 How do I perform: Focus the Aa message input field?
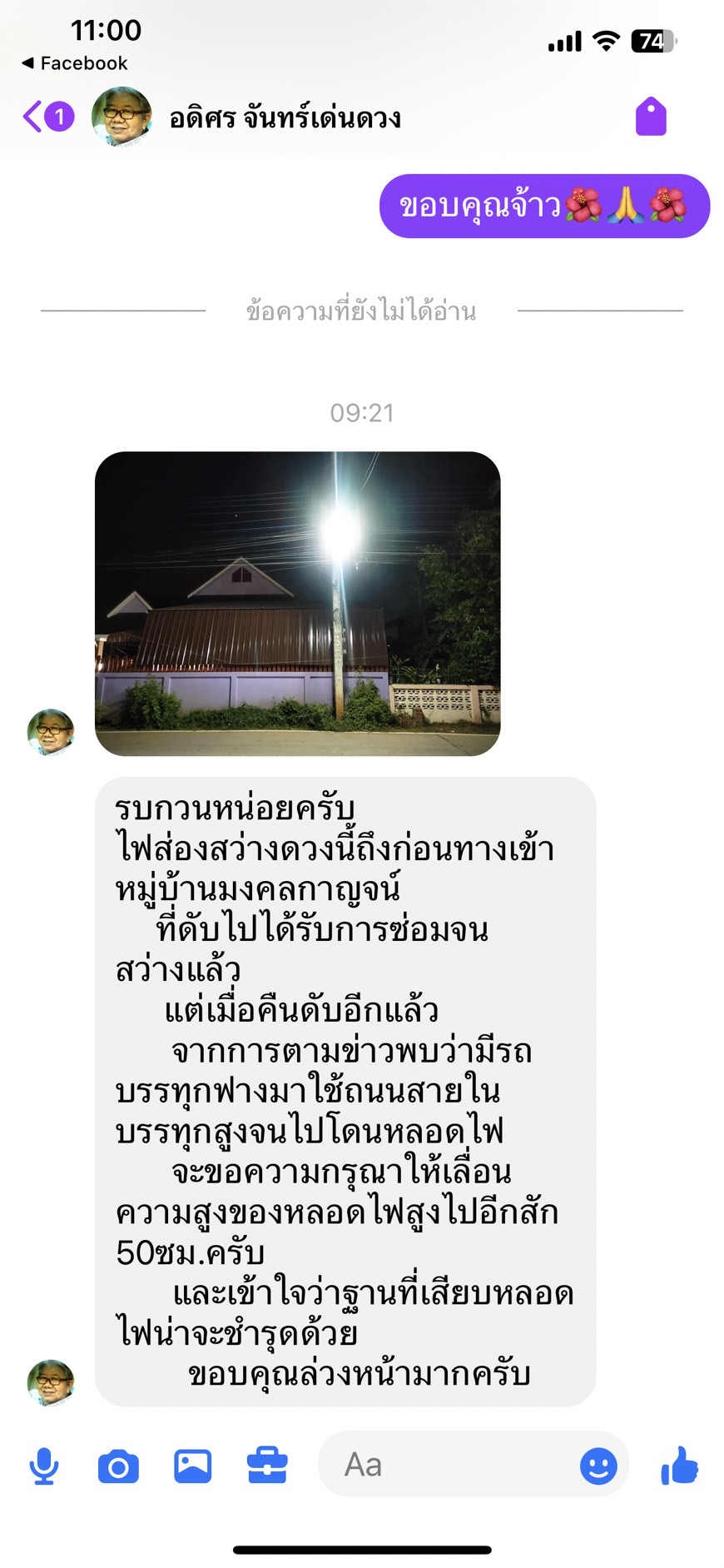(449, 1465)
